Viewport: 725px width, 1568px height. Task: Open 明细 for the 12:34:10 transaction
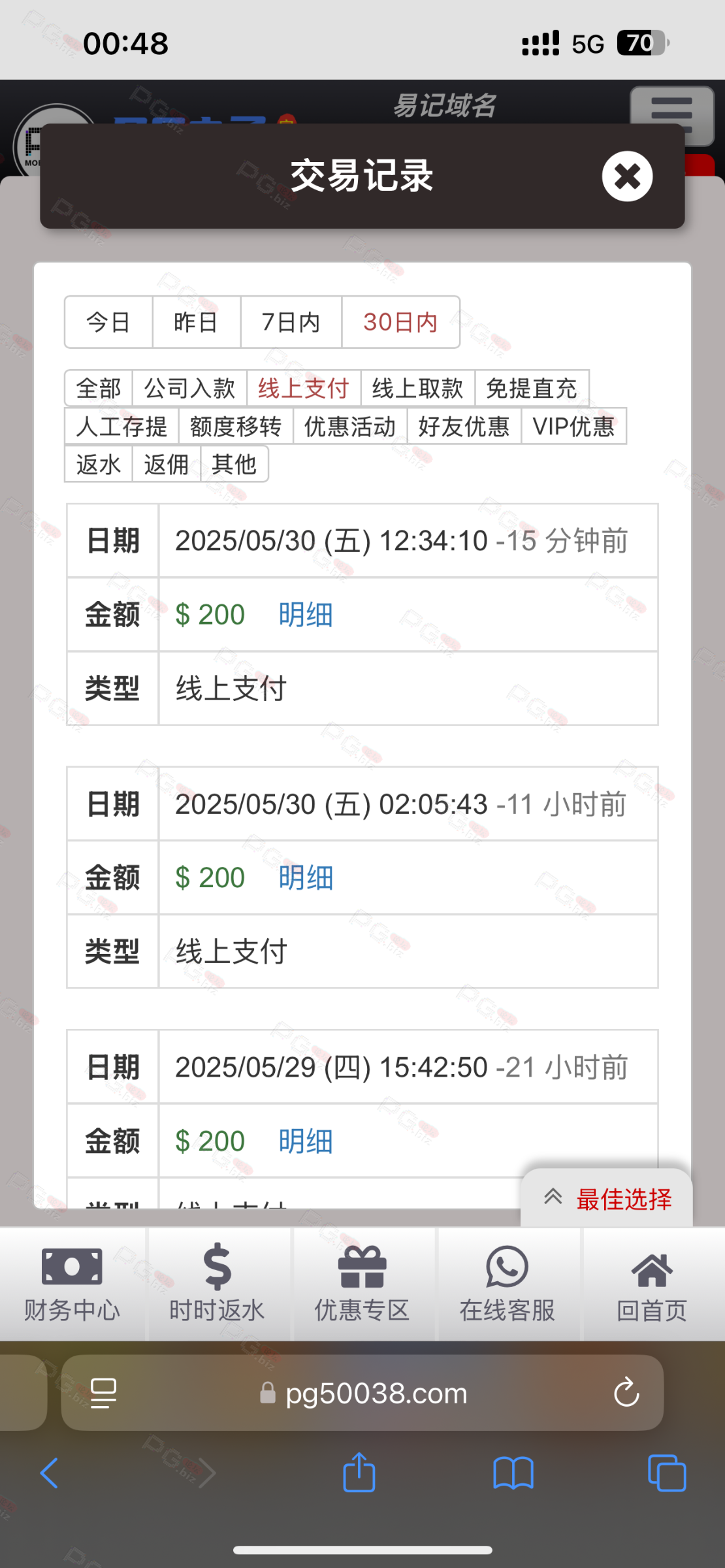click(306, 615)
